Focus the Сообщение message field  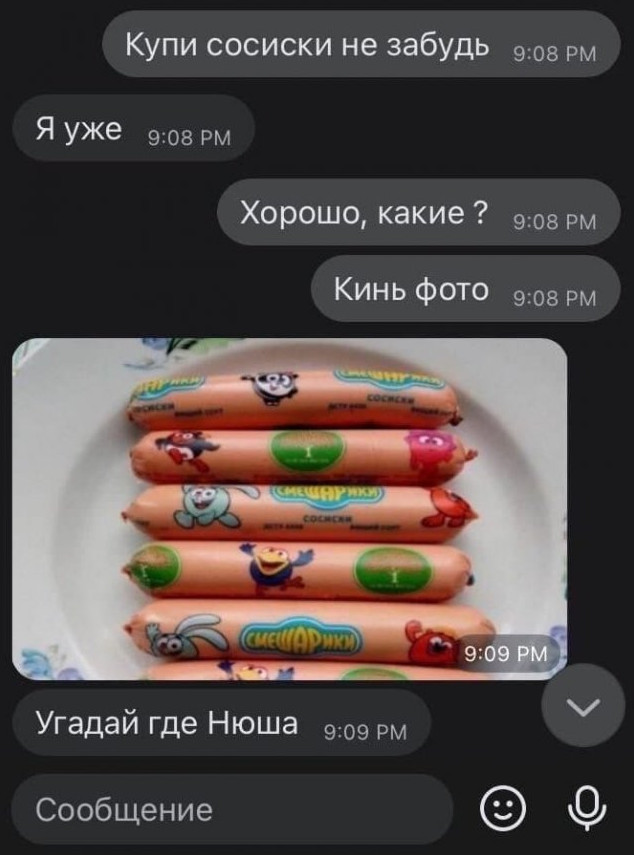pos(230,809)
